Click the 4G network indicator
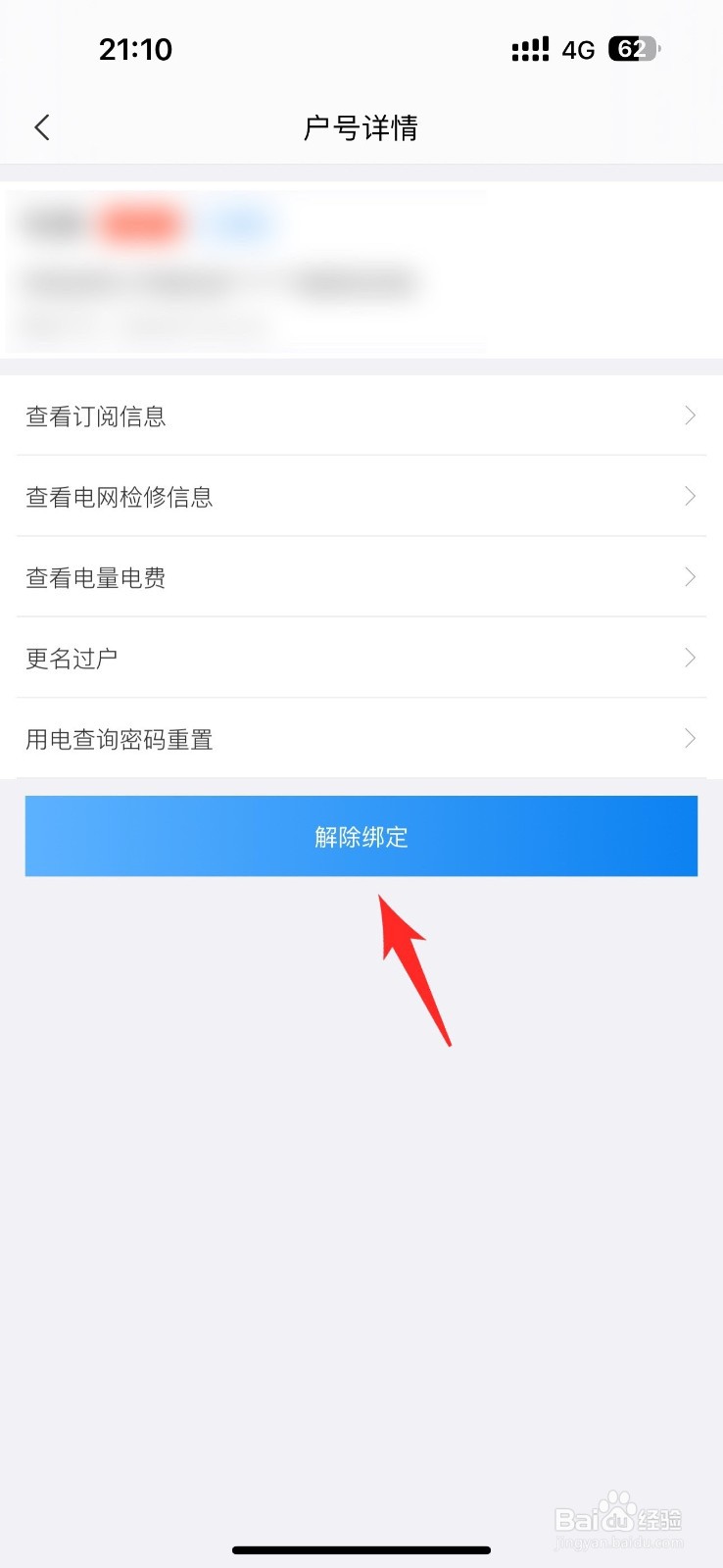Image resolution: width=723 pixels, height=1568 pixels. coord(578,49)
